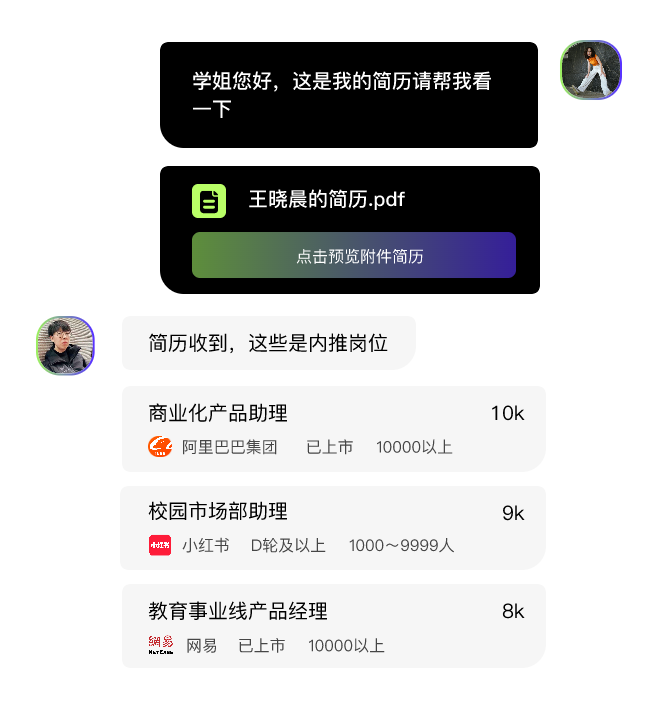Preview the attached resume
The image size is (650, 712).
coord(354,256)
